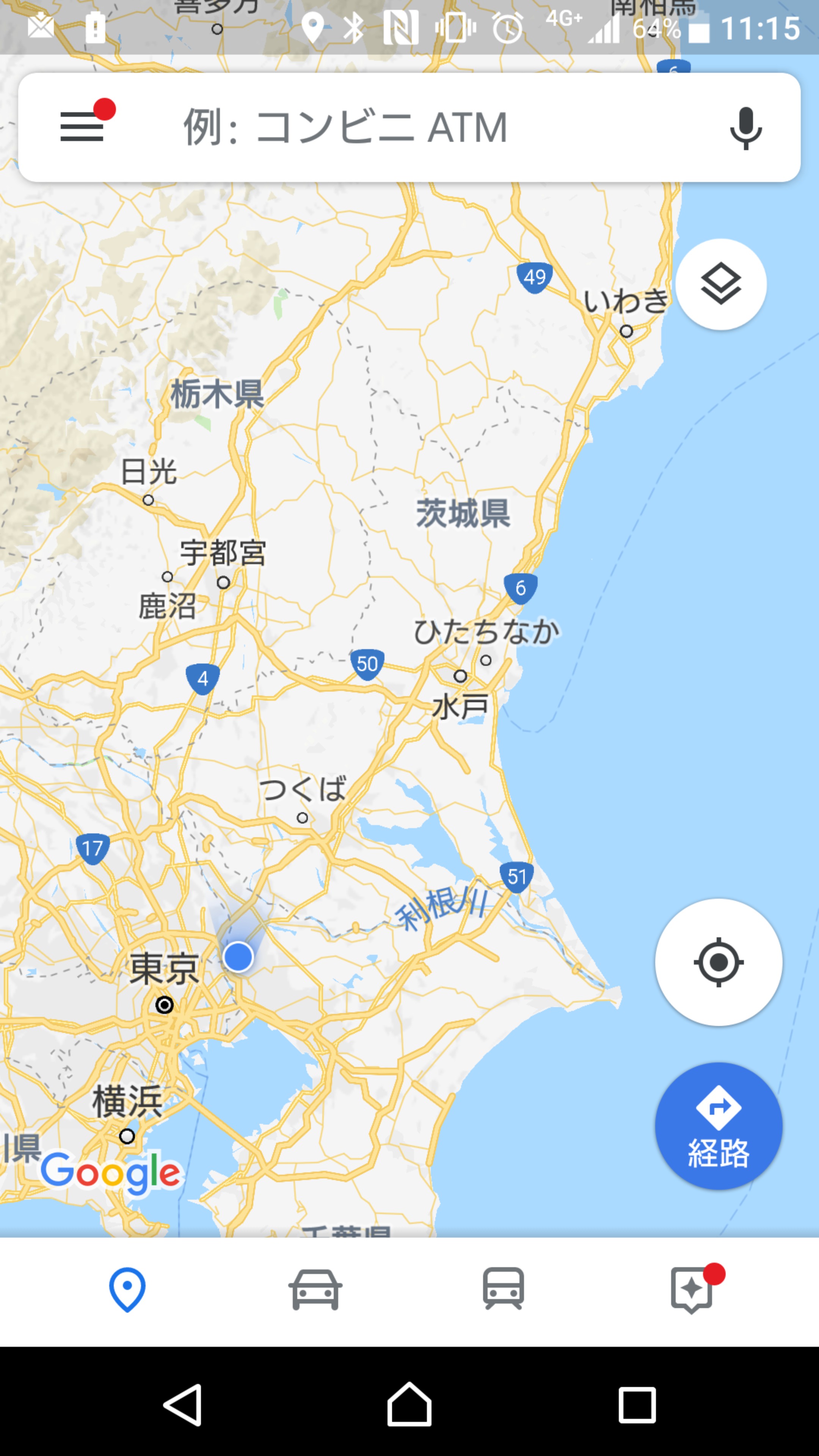Start voice search with the microphone

(745, 128)
